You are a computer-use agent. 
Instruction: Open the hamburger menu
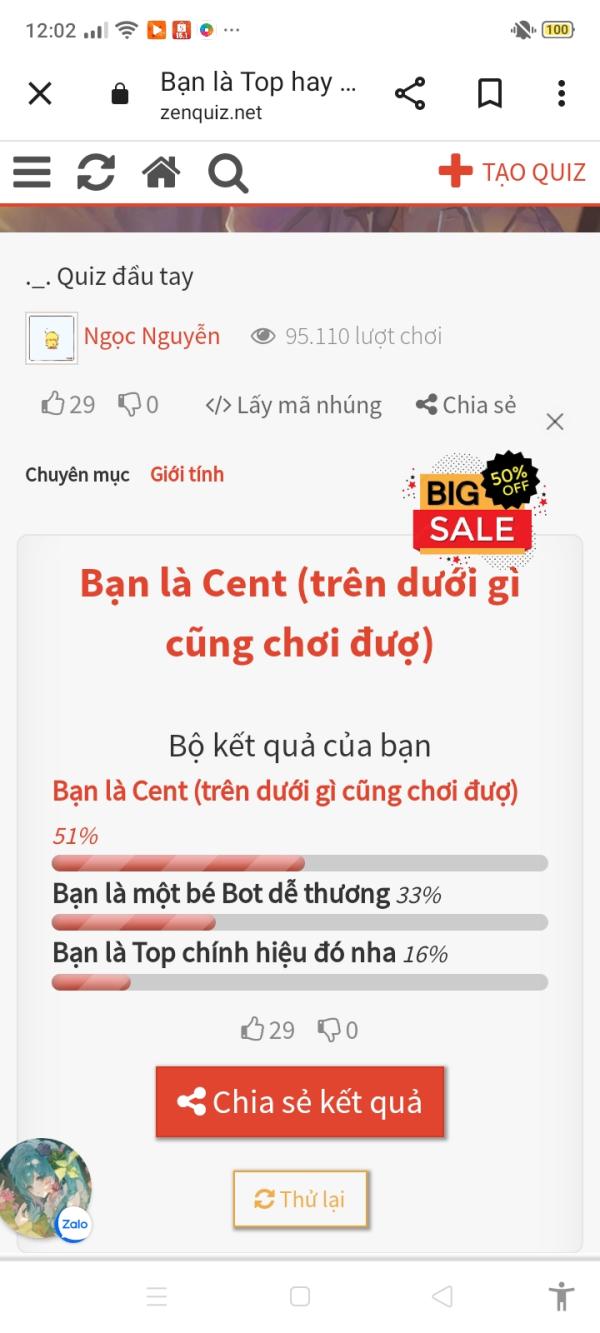[31, 173]
